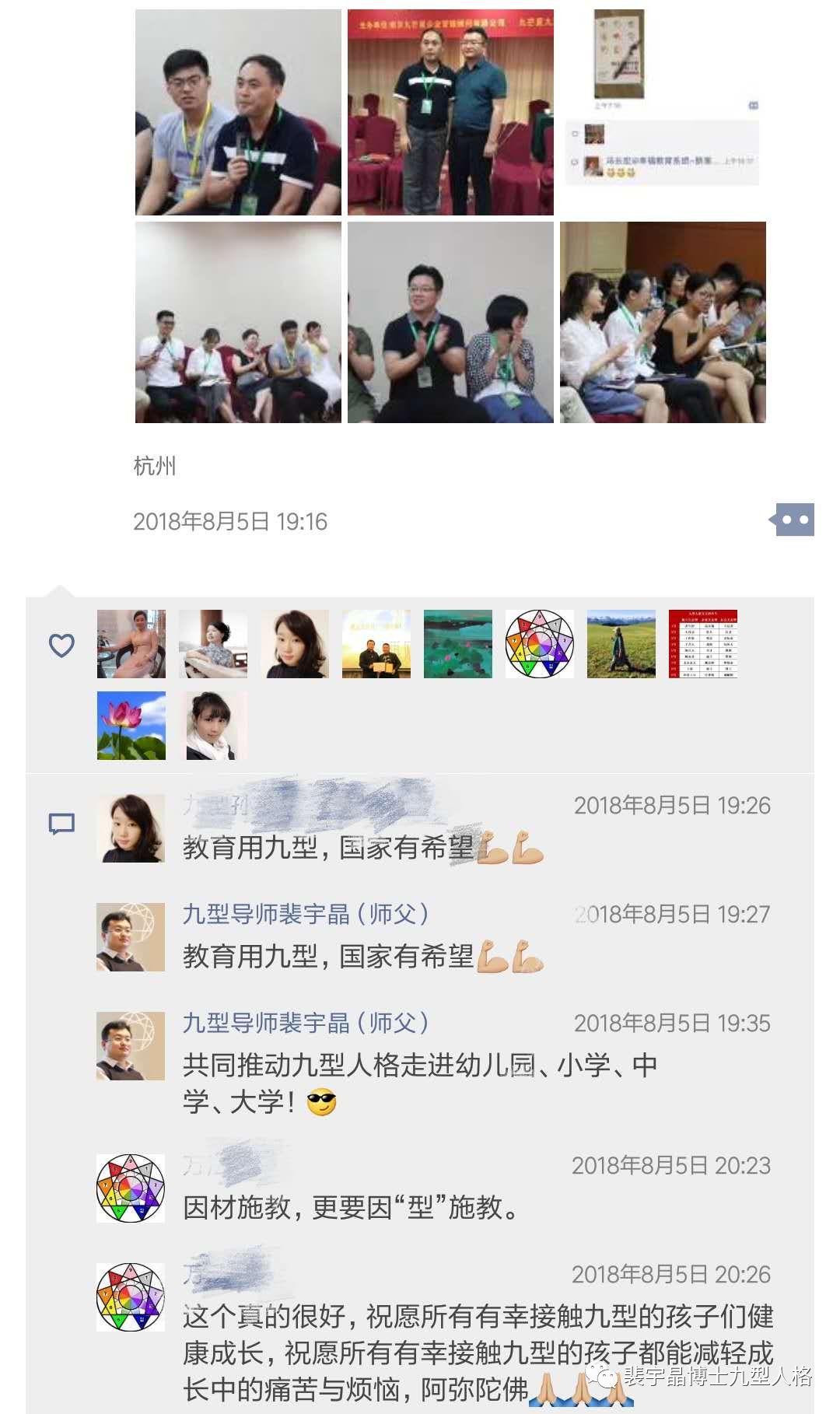Open photo of two men under red banner

pyautogui.click(x=450, y=112)
